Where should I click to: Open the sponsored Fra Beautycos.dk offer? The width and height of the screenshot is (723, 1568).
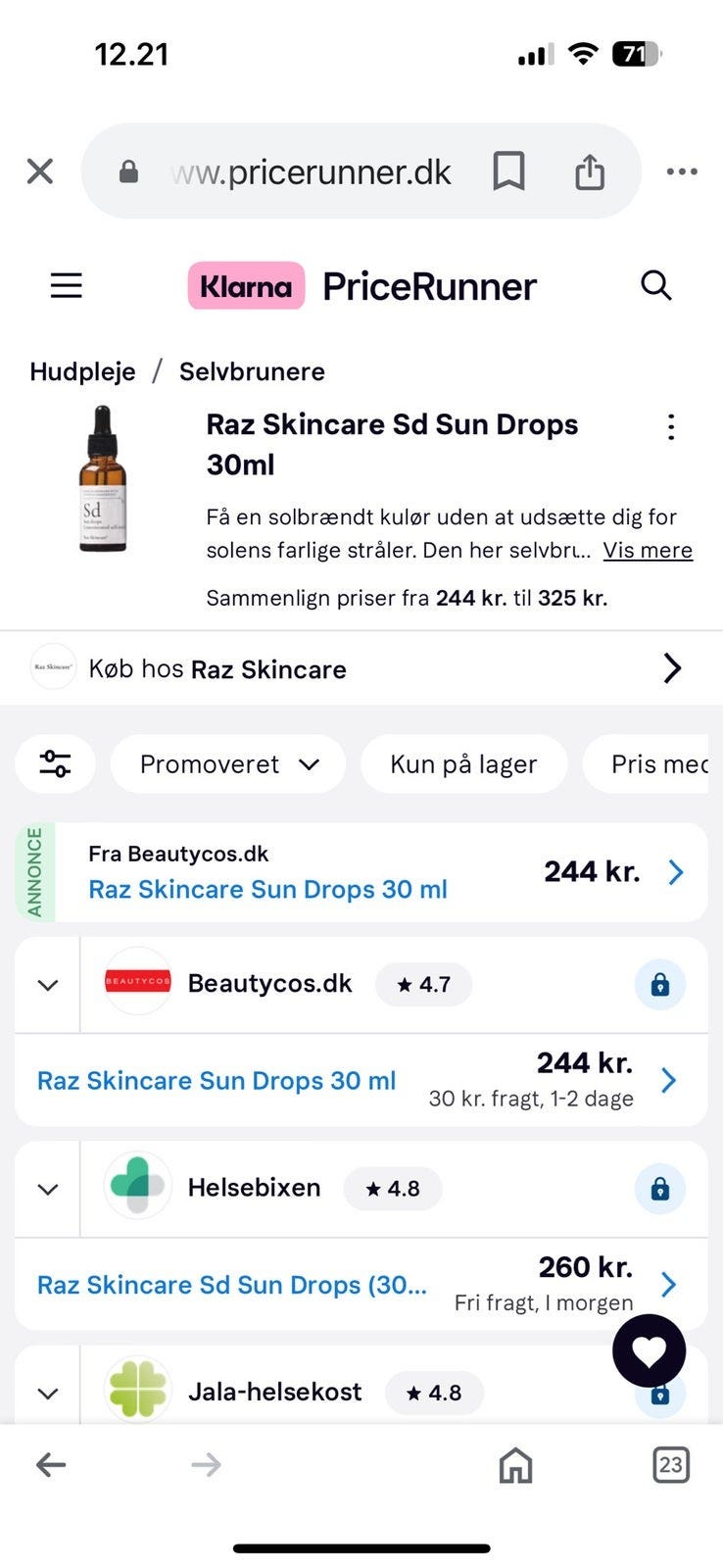tap(361, 872)
